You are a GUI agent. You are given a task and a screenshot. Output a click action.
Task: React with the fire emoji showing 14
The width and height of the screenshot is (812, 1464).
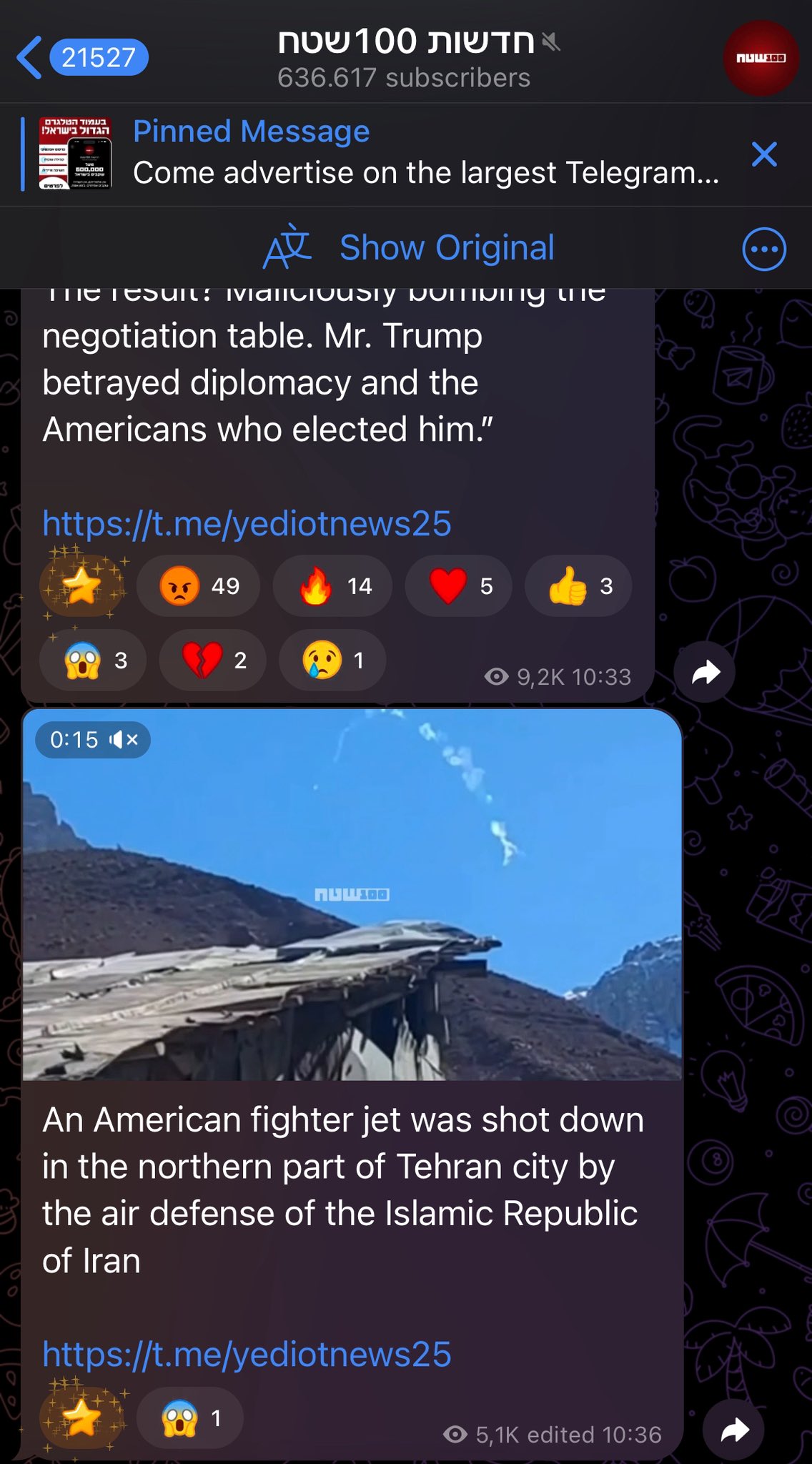coord(332,586)
